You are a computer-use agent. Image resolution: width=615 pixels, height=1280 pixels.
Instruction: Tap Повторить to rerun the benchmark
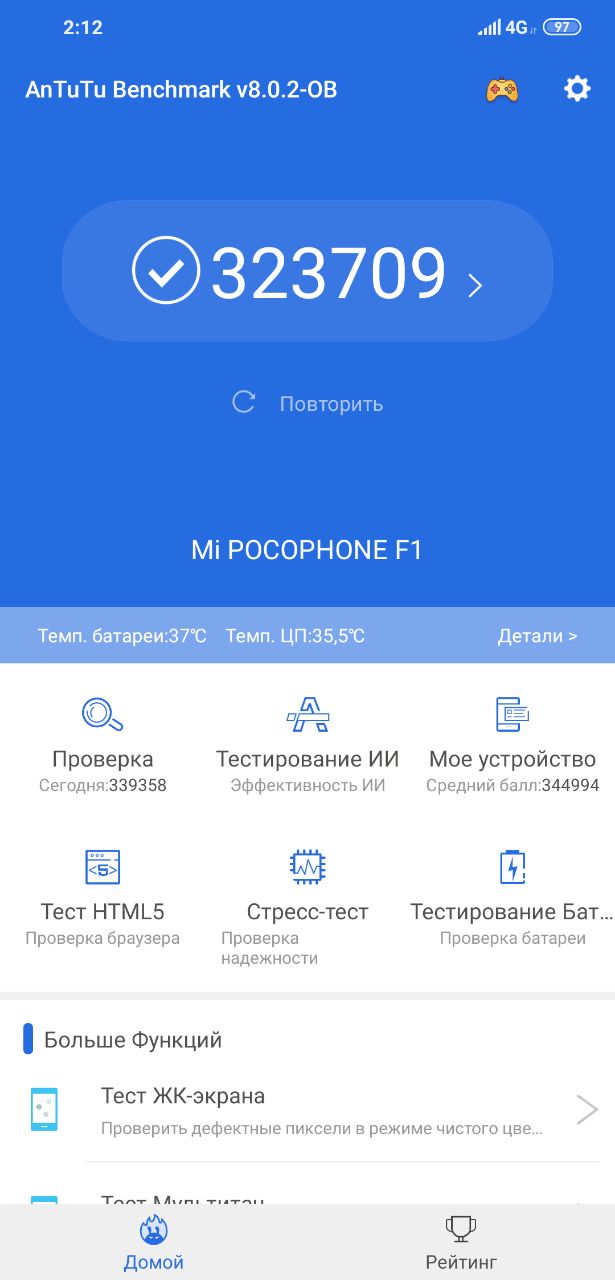click(308, 404)
